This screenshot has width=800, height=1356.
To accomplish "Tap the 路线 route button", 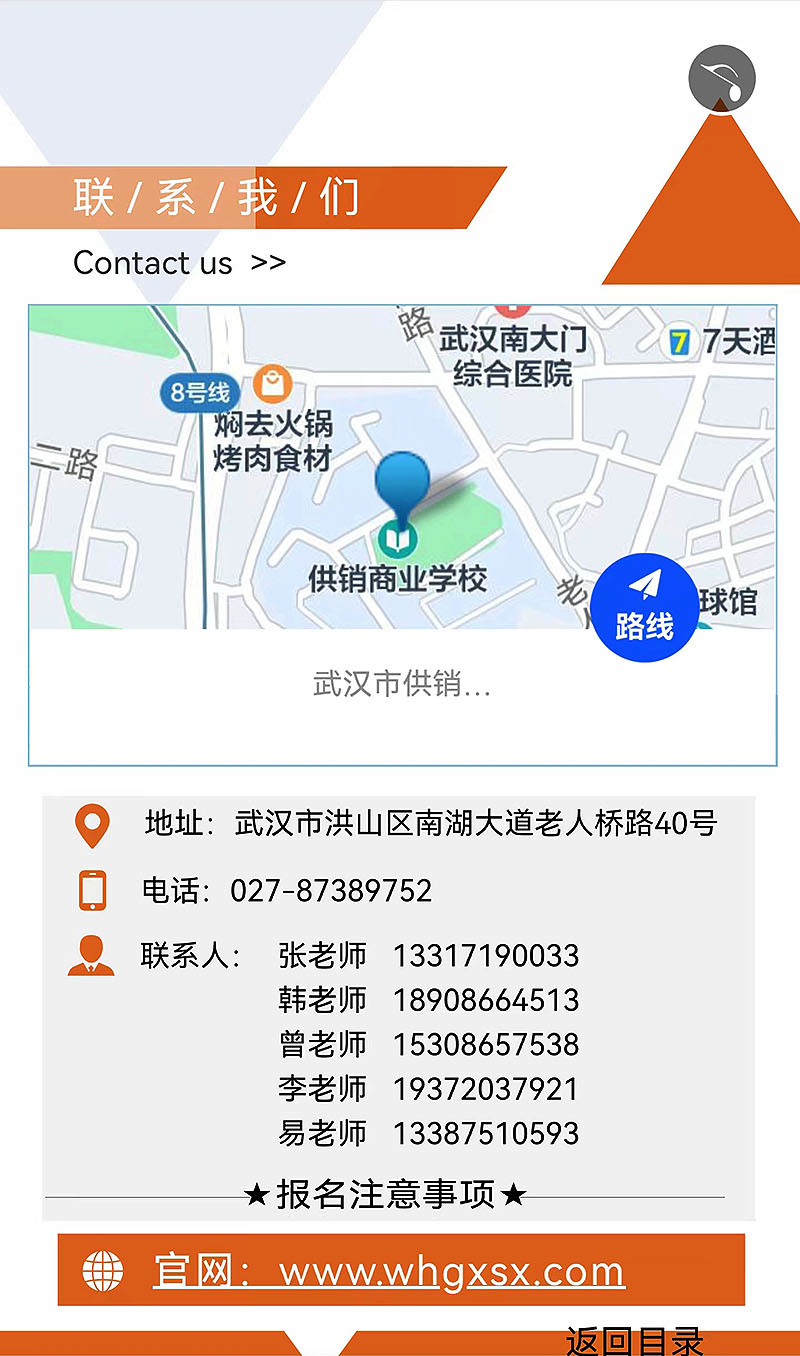I will pyautogui.click(x=644, y=608).
